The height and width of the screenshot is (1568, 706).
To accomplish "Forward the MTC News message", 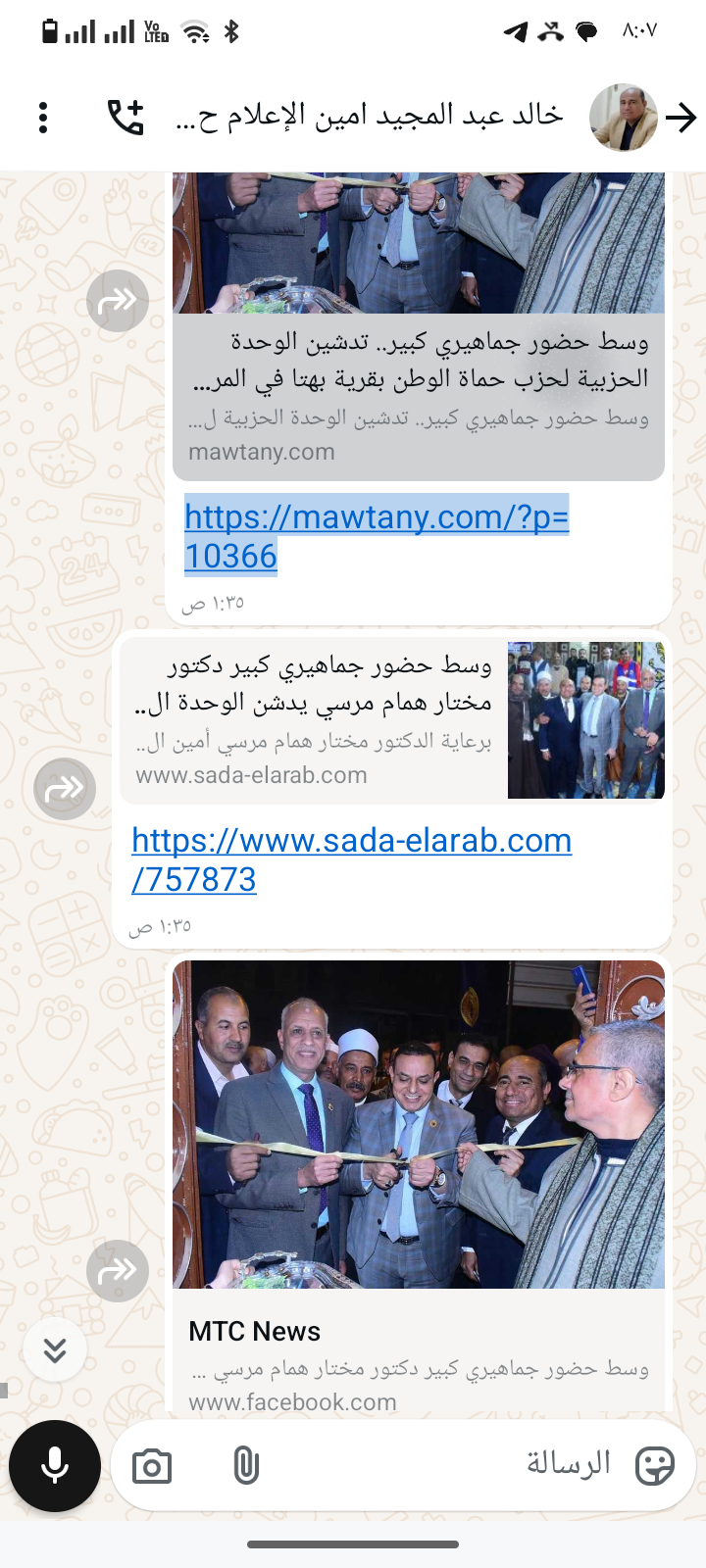I will 118,1271.
